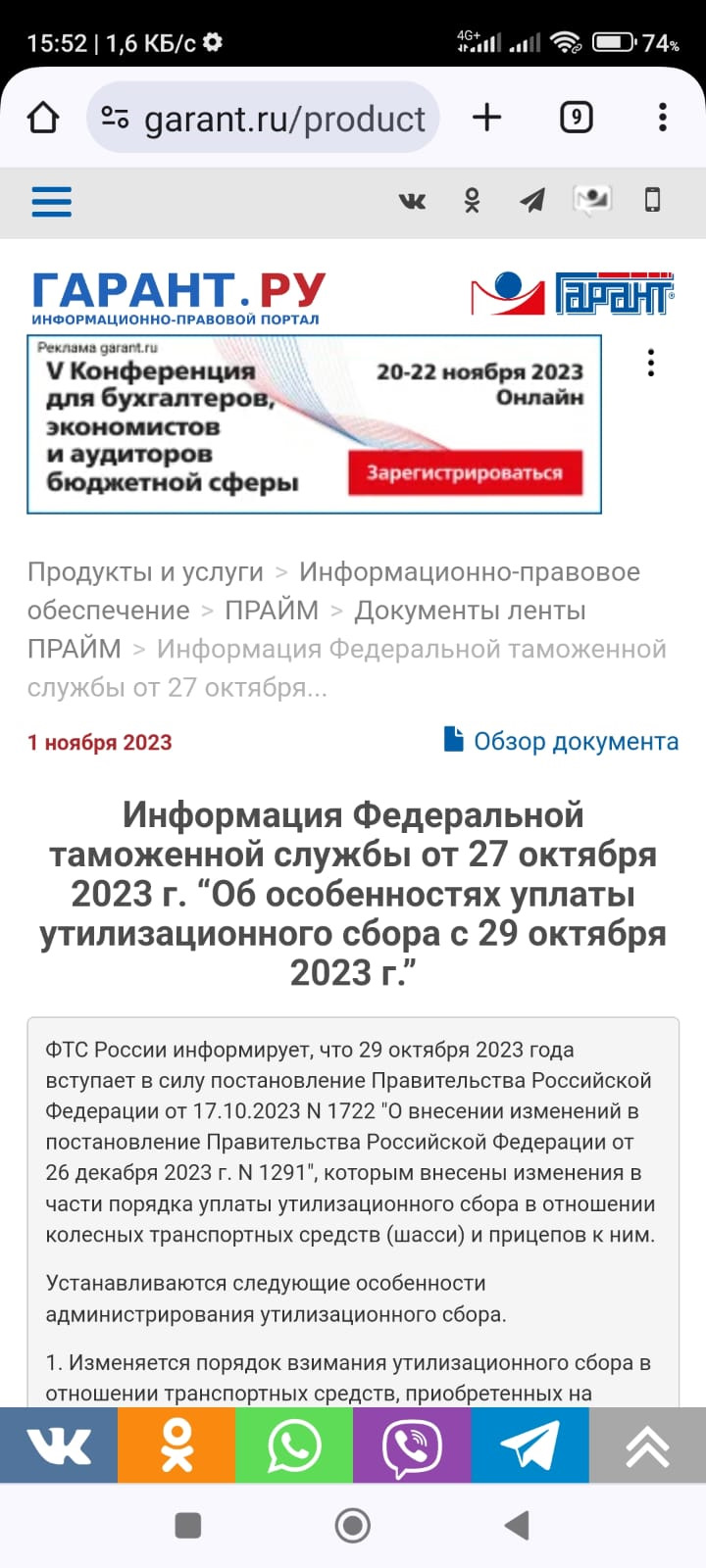Go to the Документы ленты ПРАЙМ breadcrumb
The width and height of the screenshot is (706, 1568).
tap(470, 610)
